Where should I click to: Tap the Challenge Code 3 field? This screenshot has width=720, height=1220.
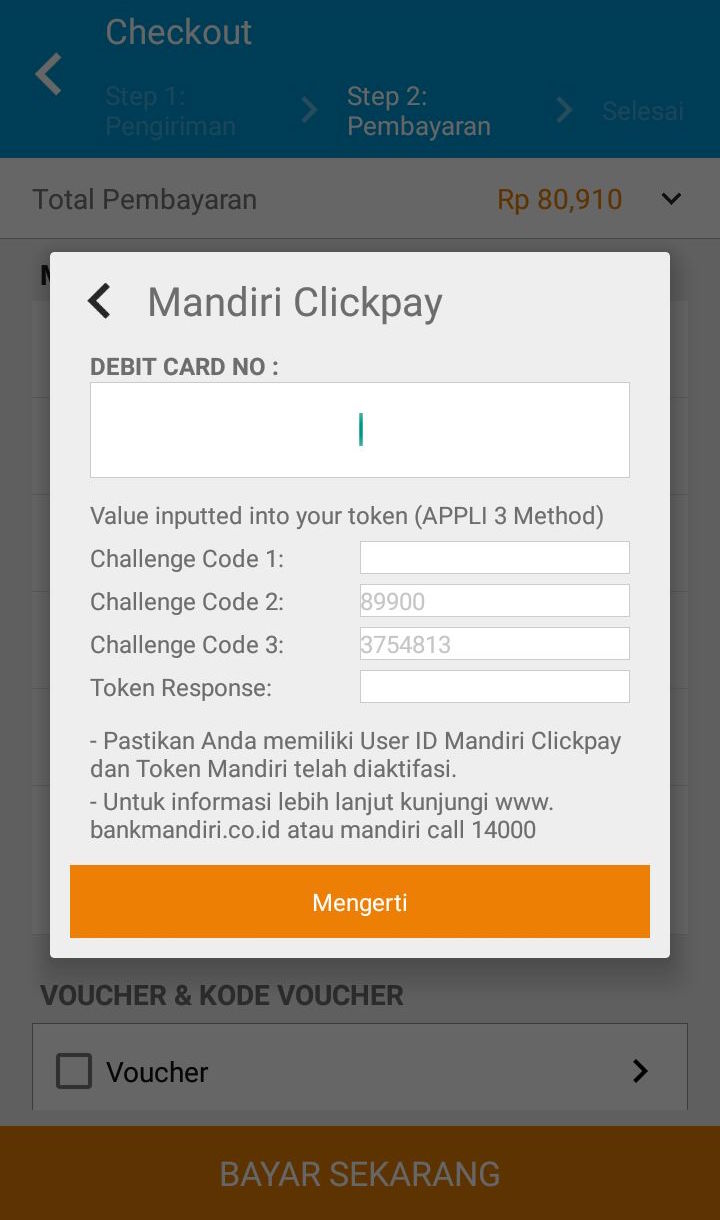tap(495, 644)
